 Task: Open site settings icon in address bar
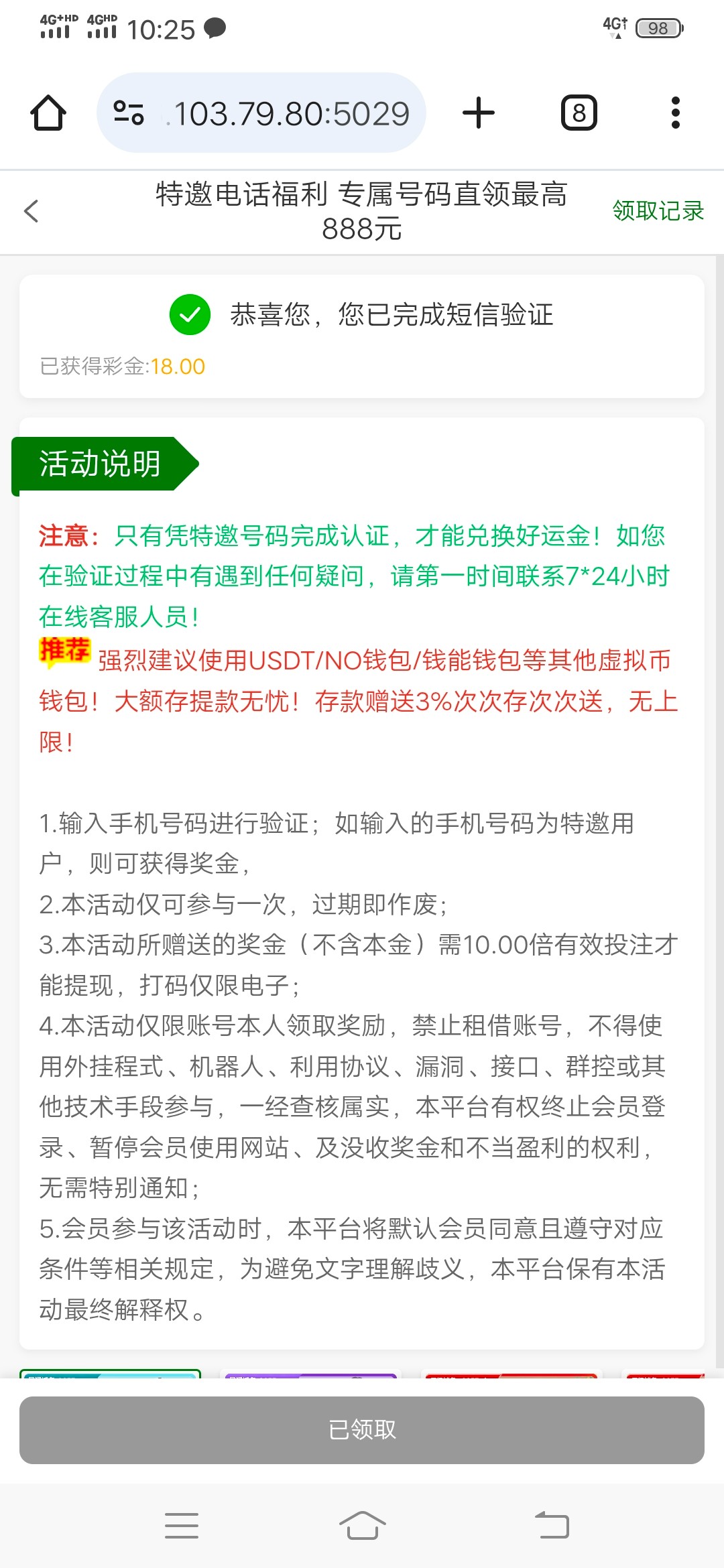[129, 113]
